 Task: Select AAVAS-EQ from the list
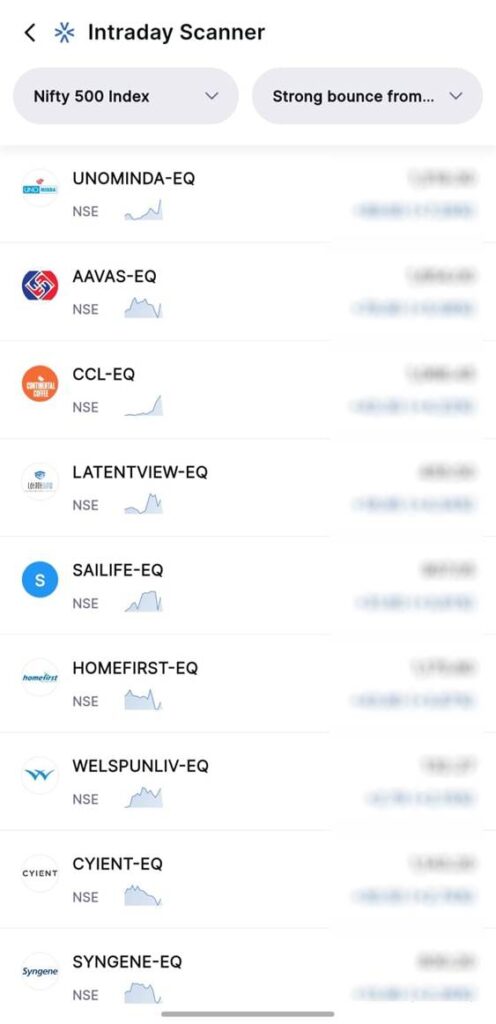coord(248,292)
